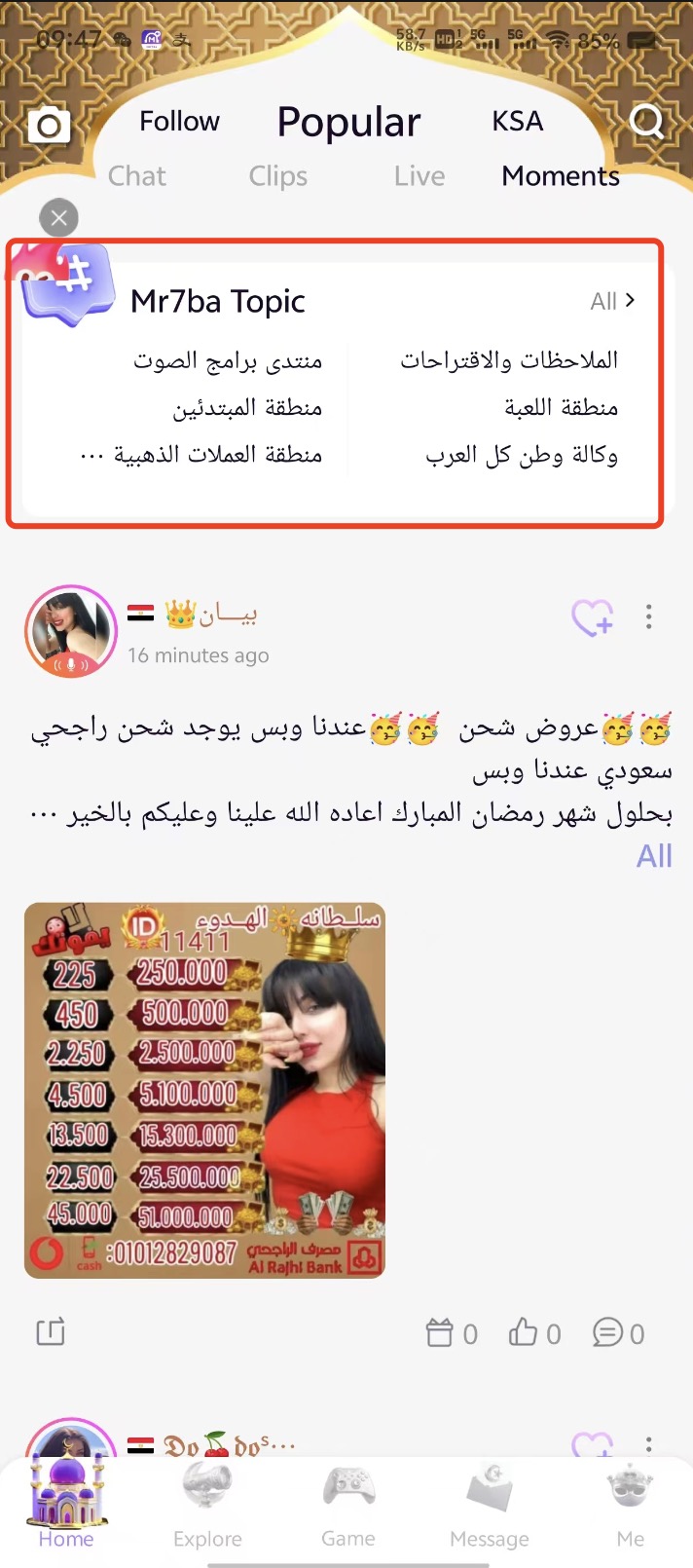Expand full post text via All
The image size is (693, 1568).
[x=654, y=856]
